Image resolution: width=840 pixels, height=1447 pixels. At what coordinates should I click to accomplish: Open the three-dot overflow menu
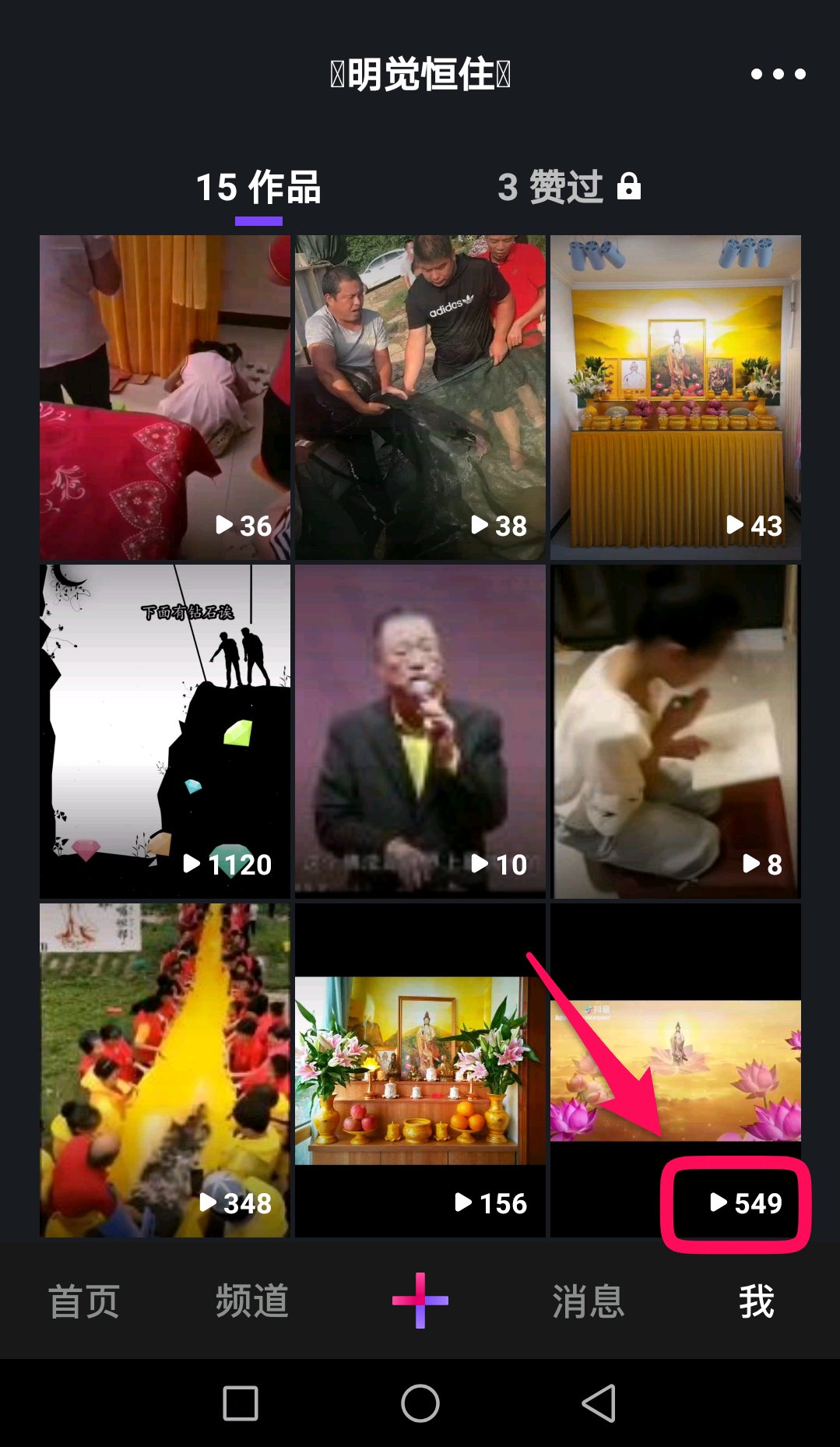tap(778, 74)
